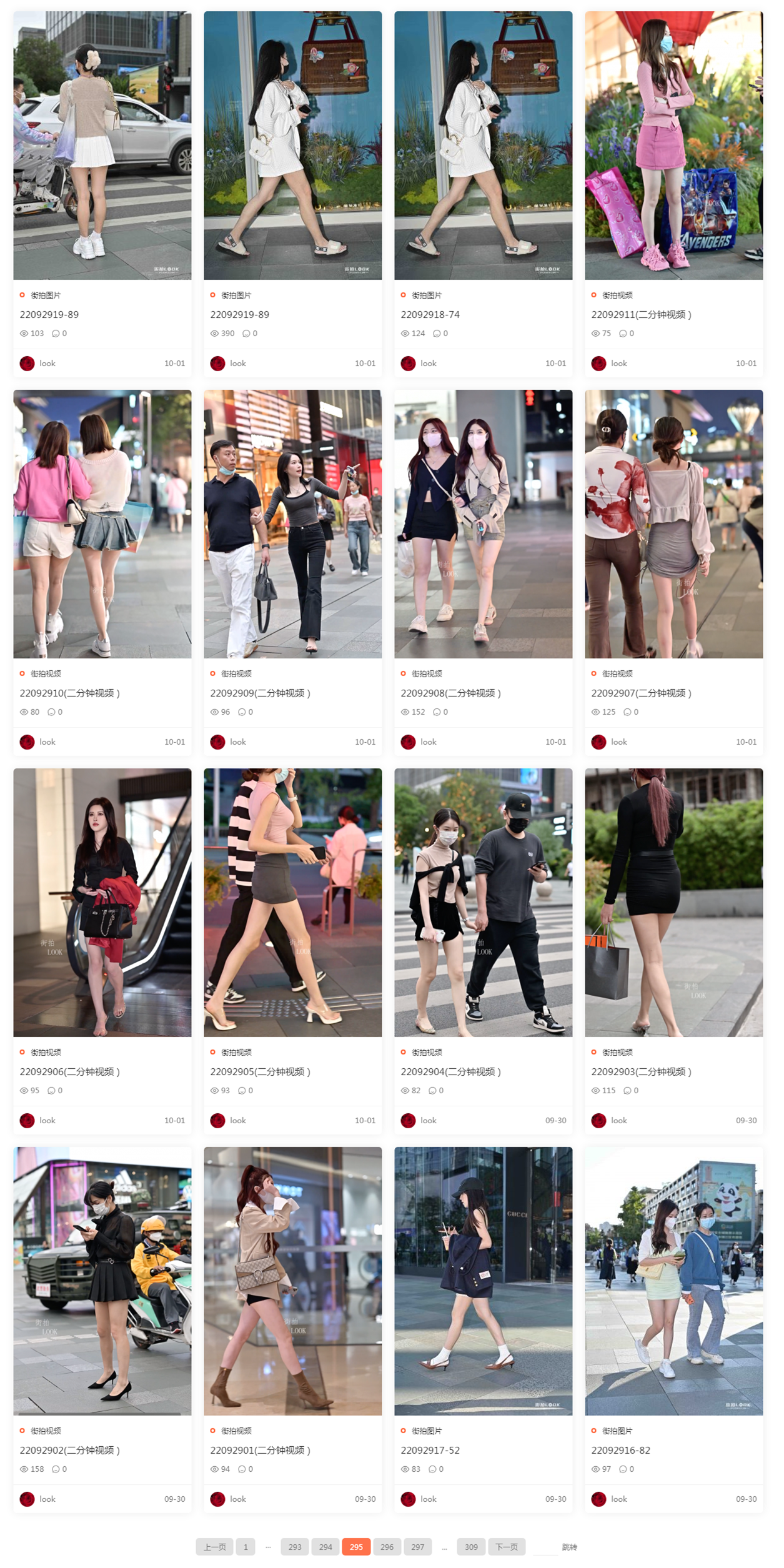Image resolution: width=784 pixels, height=1568 pixels.
Task: View the post 22092908(二分钟视频)
Action: [x=450, y=693]
